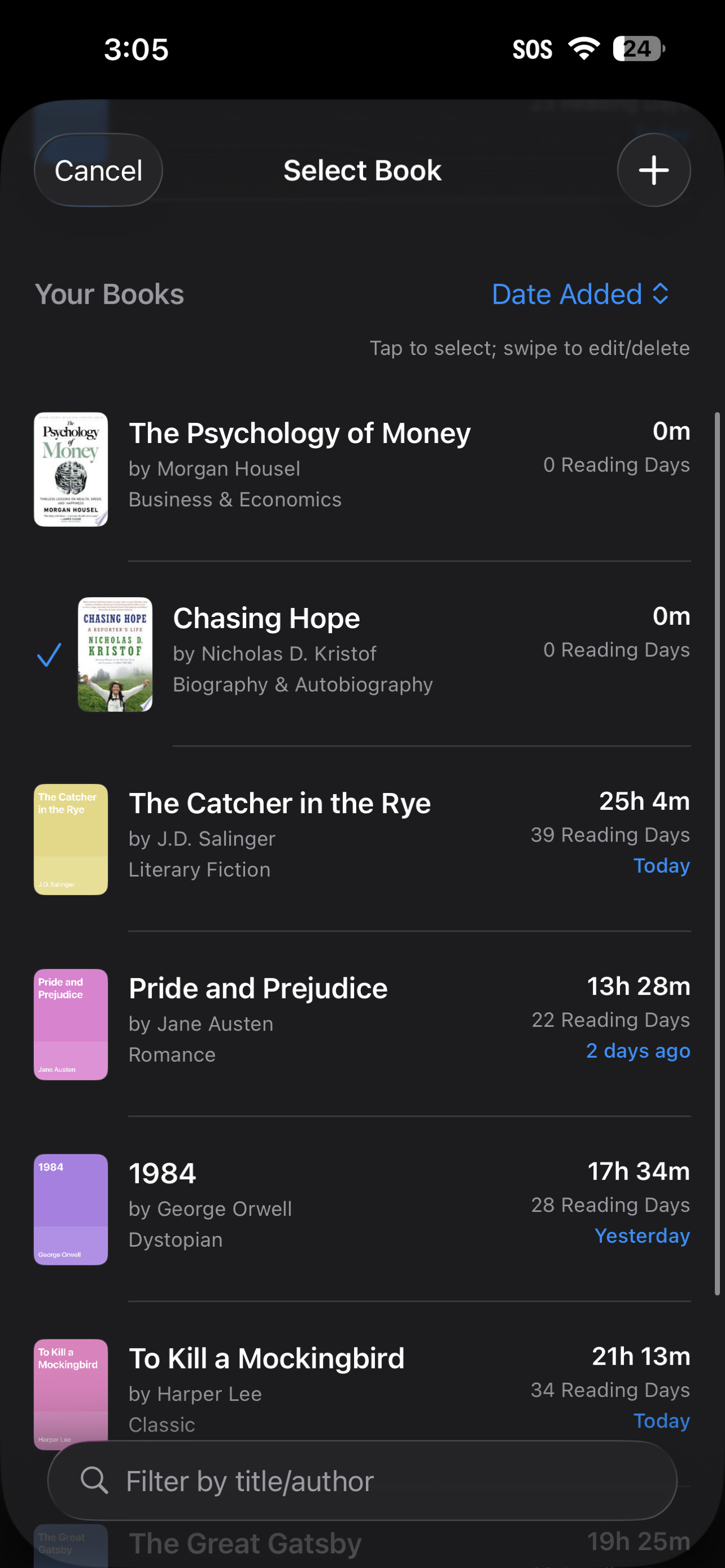The width and height of the screenshot is (725, 1568).
Task: Tap the pink Pride and Prejudice cover
Action: pos(70,1024)
